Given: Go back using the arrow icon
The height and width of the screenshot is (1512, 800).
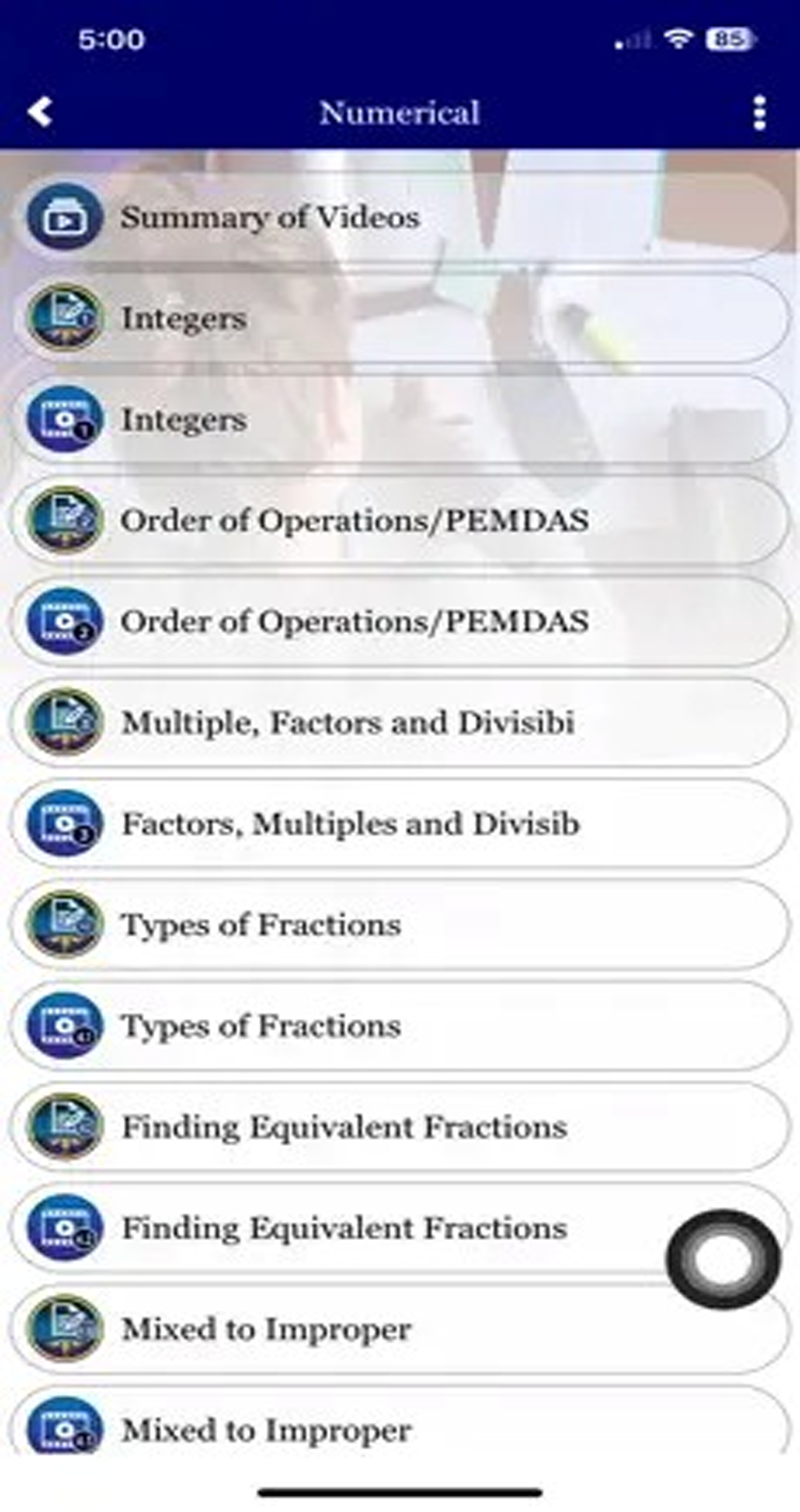Looking at the screenshot, I should click(40, 113).
